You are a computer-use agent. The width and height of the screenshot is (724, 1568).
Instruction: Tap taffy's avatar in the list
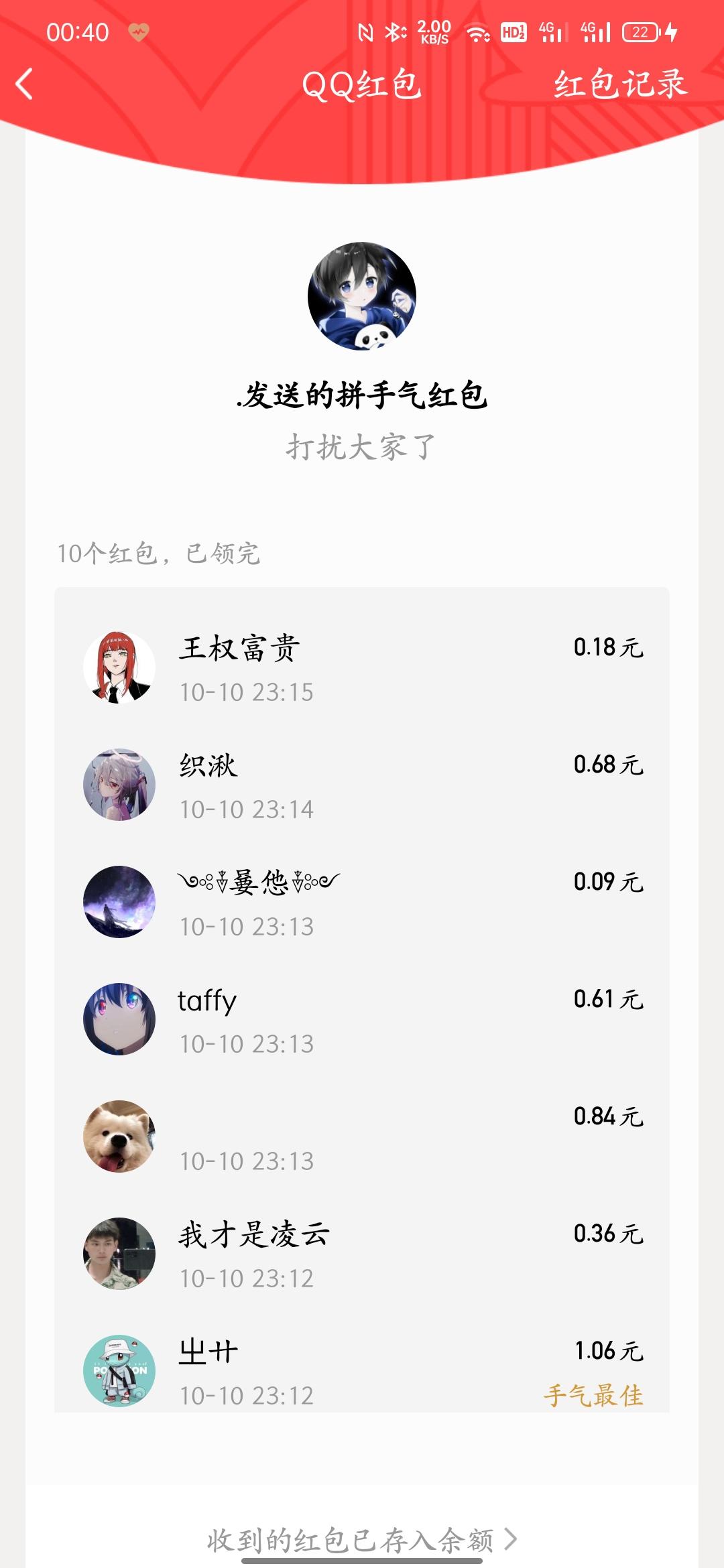coord(119,1019)
